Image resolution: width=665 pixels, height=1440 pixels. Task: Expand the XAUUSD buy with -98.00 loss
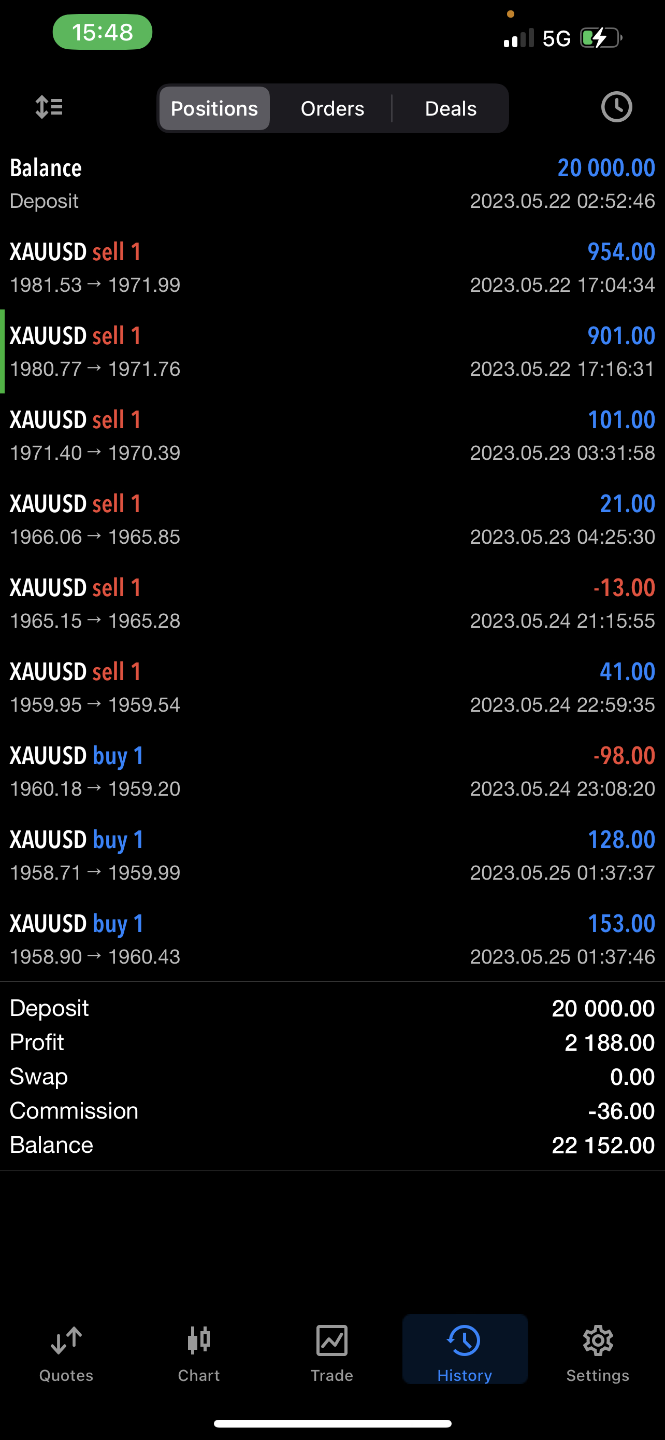332,772
